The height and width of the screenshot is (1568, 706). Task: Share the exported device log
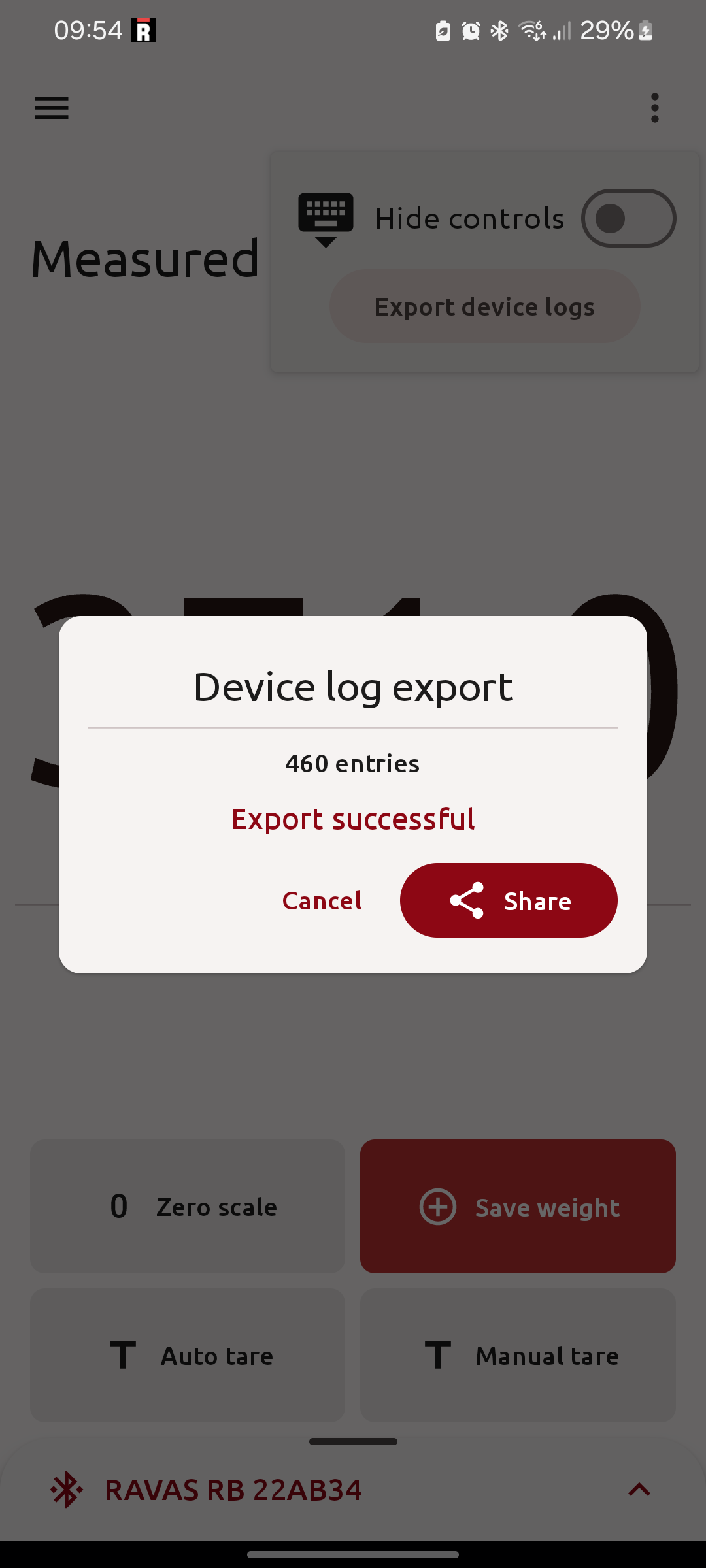[509, 900]
